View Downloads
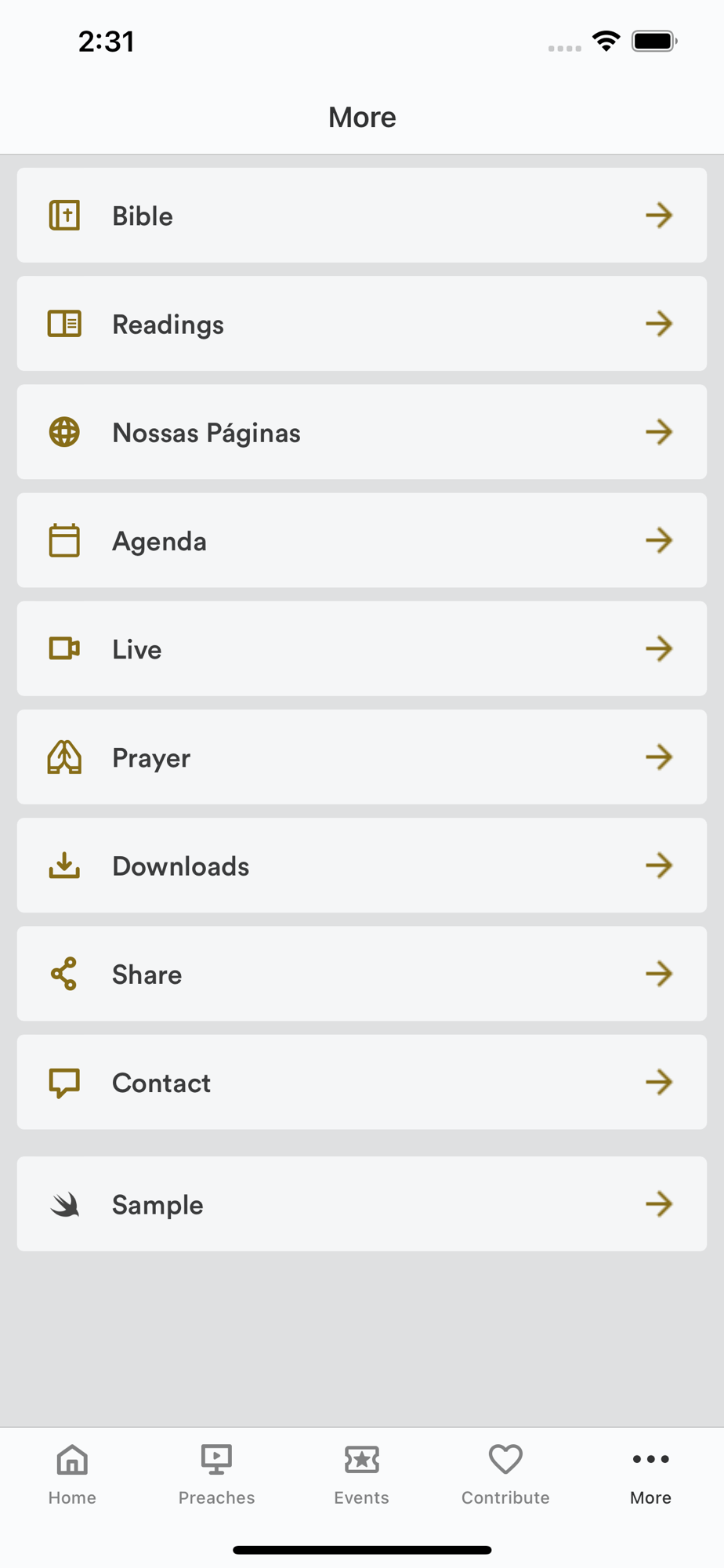 pos(362,866)
